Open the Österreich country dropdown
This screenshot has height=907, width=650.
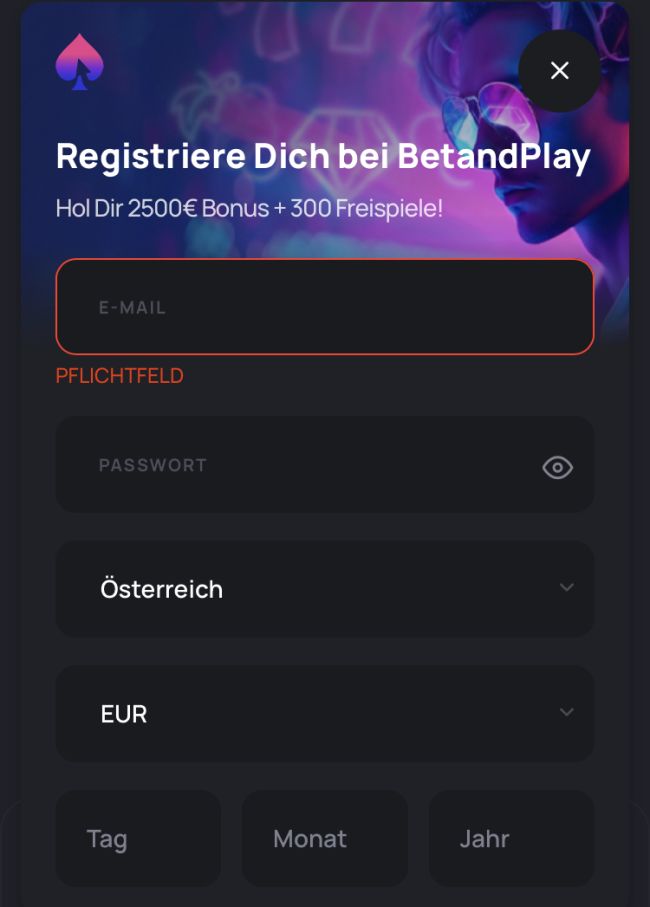324,589
